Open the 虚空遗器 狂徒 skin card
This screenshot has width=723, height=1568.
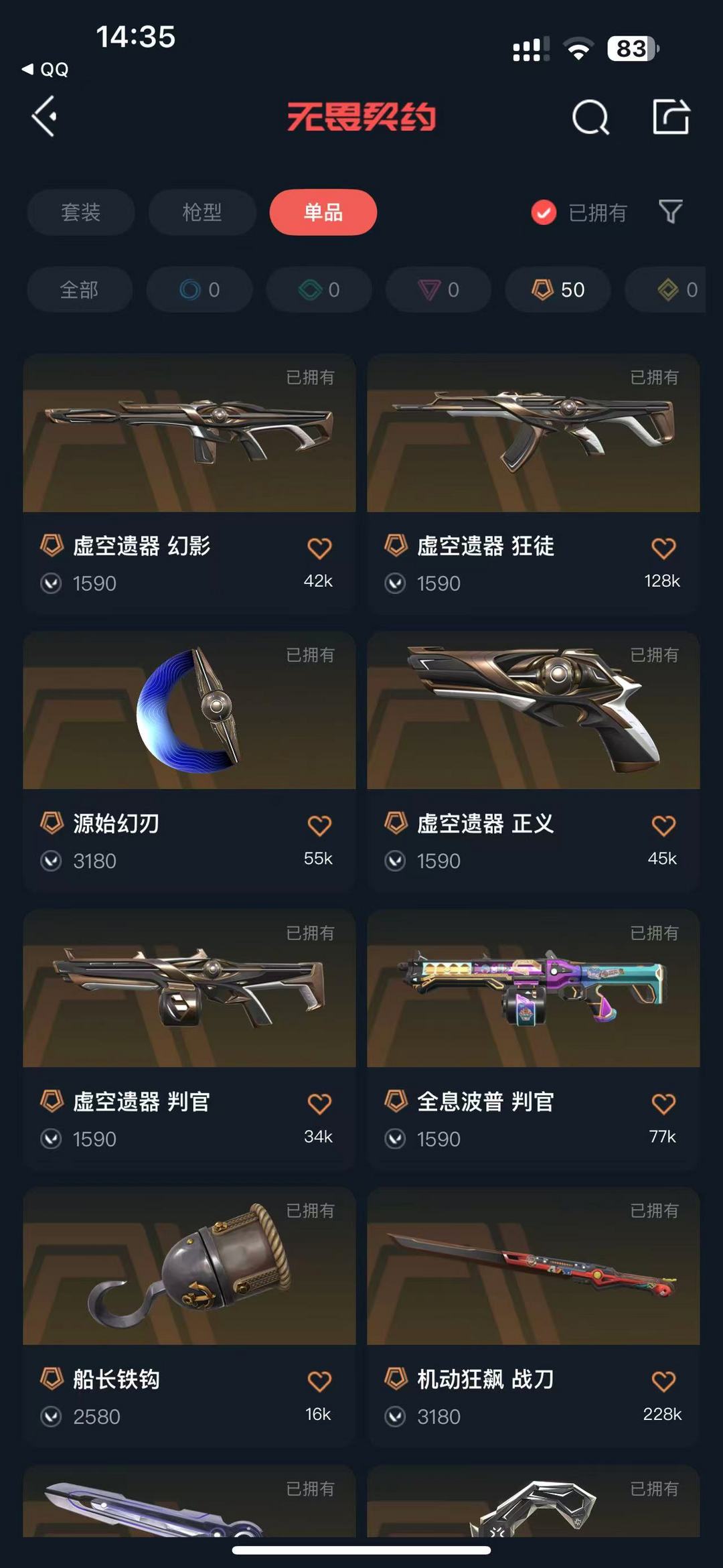coord(534,483)
